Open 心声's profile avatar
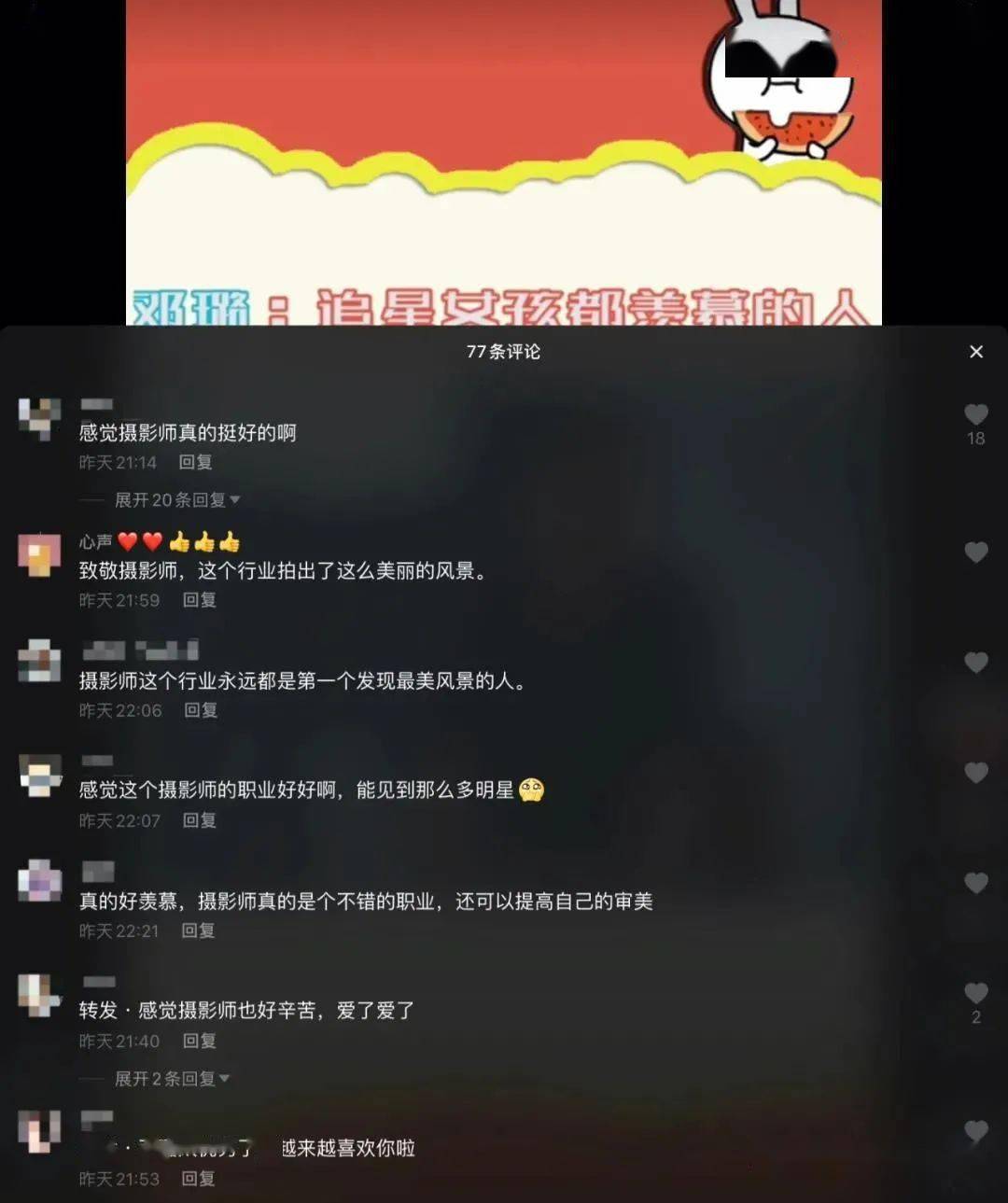This screenshot has width=1008, height=1203. pos(39,555)
